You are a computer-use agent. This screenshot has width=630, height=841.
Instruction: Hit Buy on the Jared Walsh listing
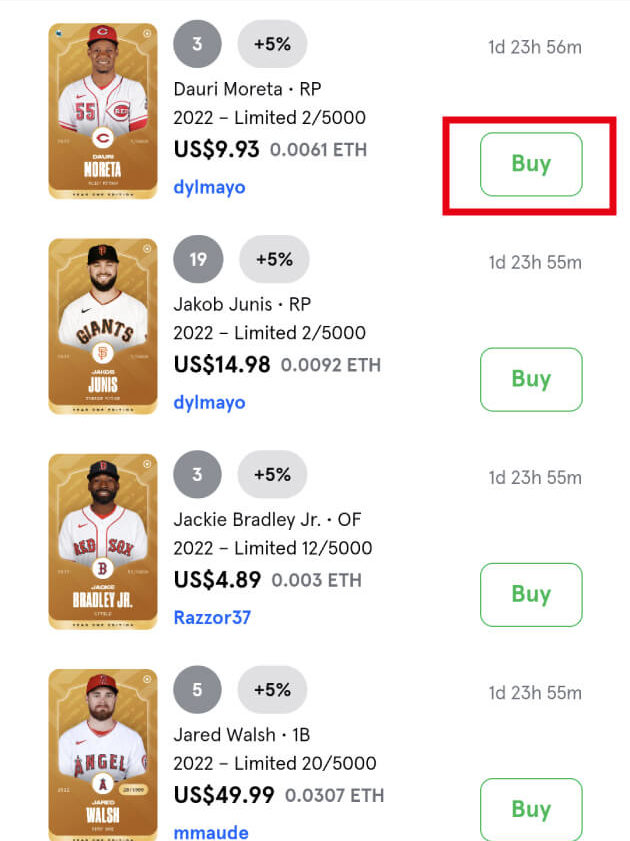tap(530, 808)
